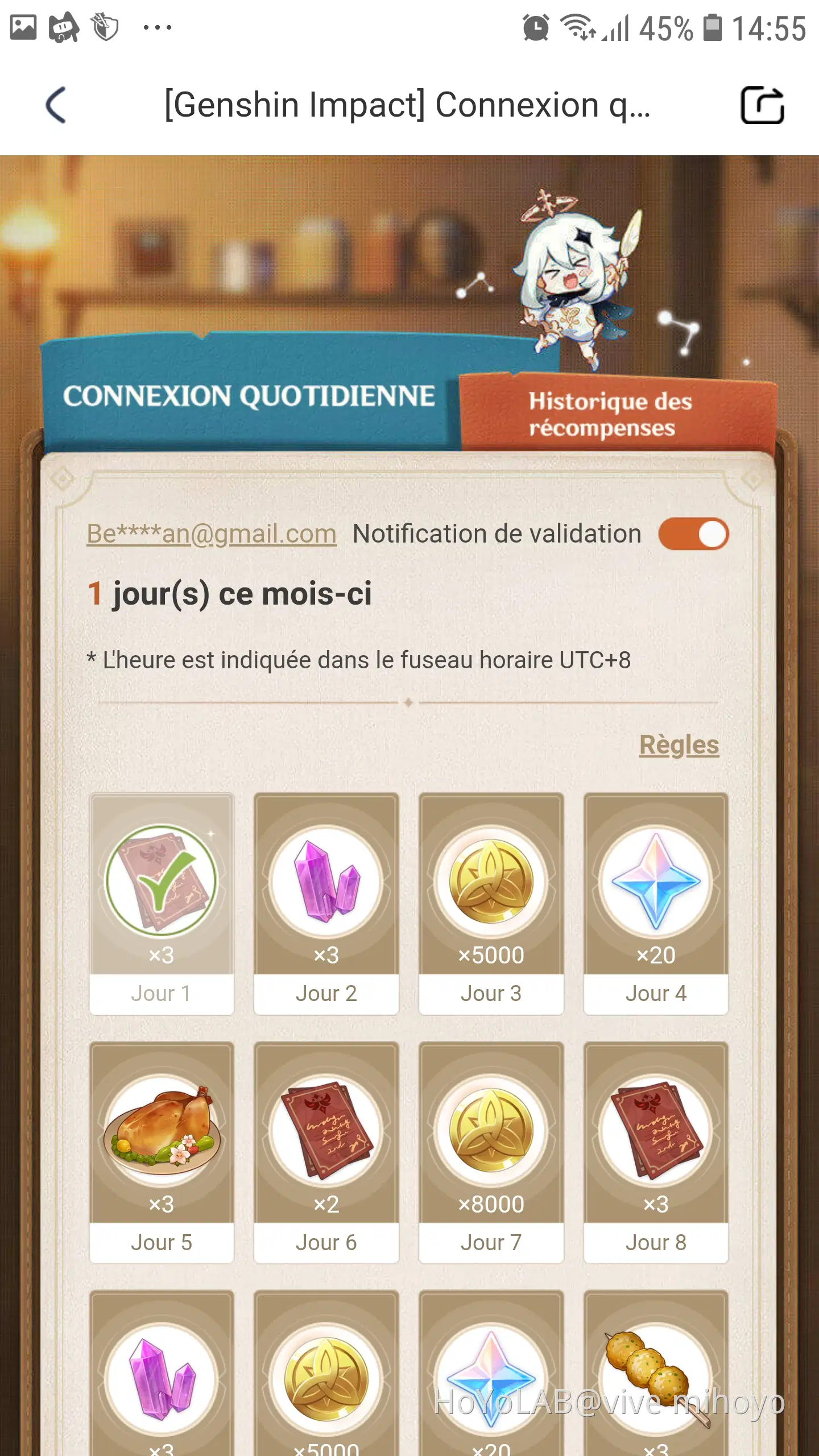Tap the masked Gmail account link
Viewport: 819px width, 1456px height.
tap(212, 533)
